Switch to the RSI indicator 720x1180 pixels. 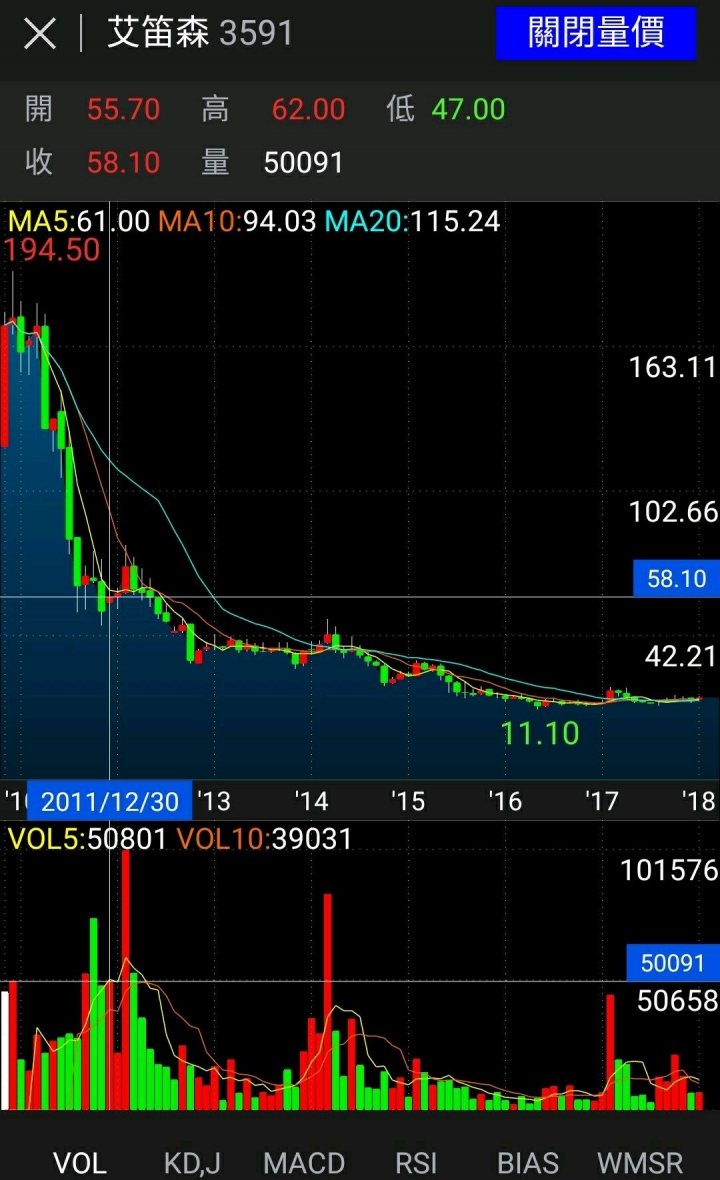pos(416,1163)
